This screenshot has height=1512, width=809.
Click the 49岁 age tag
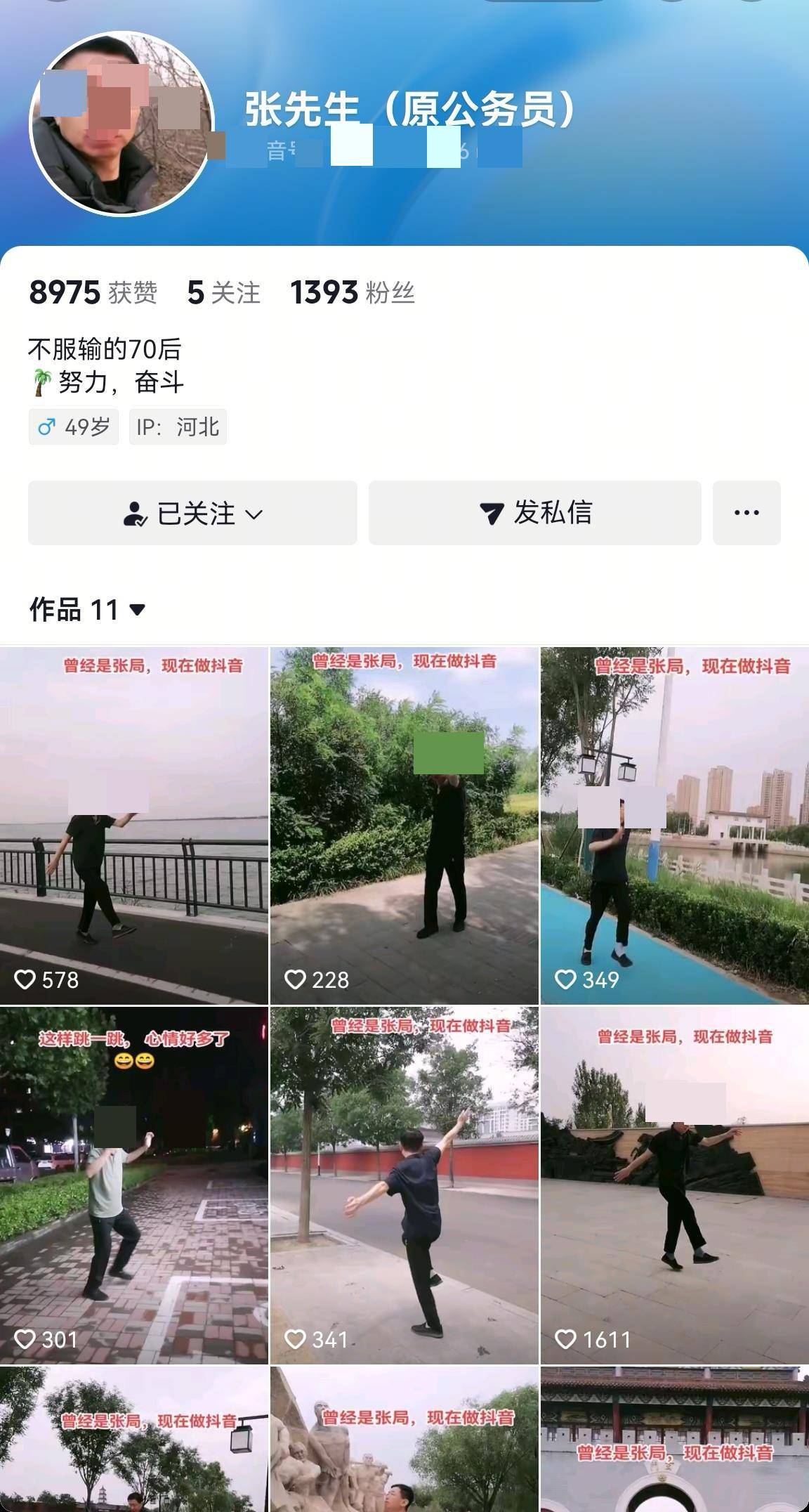pos(73,426)
